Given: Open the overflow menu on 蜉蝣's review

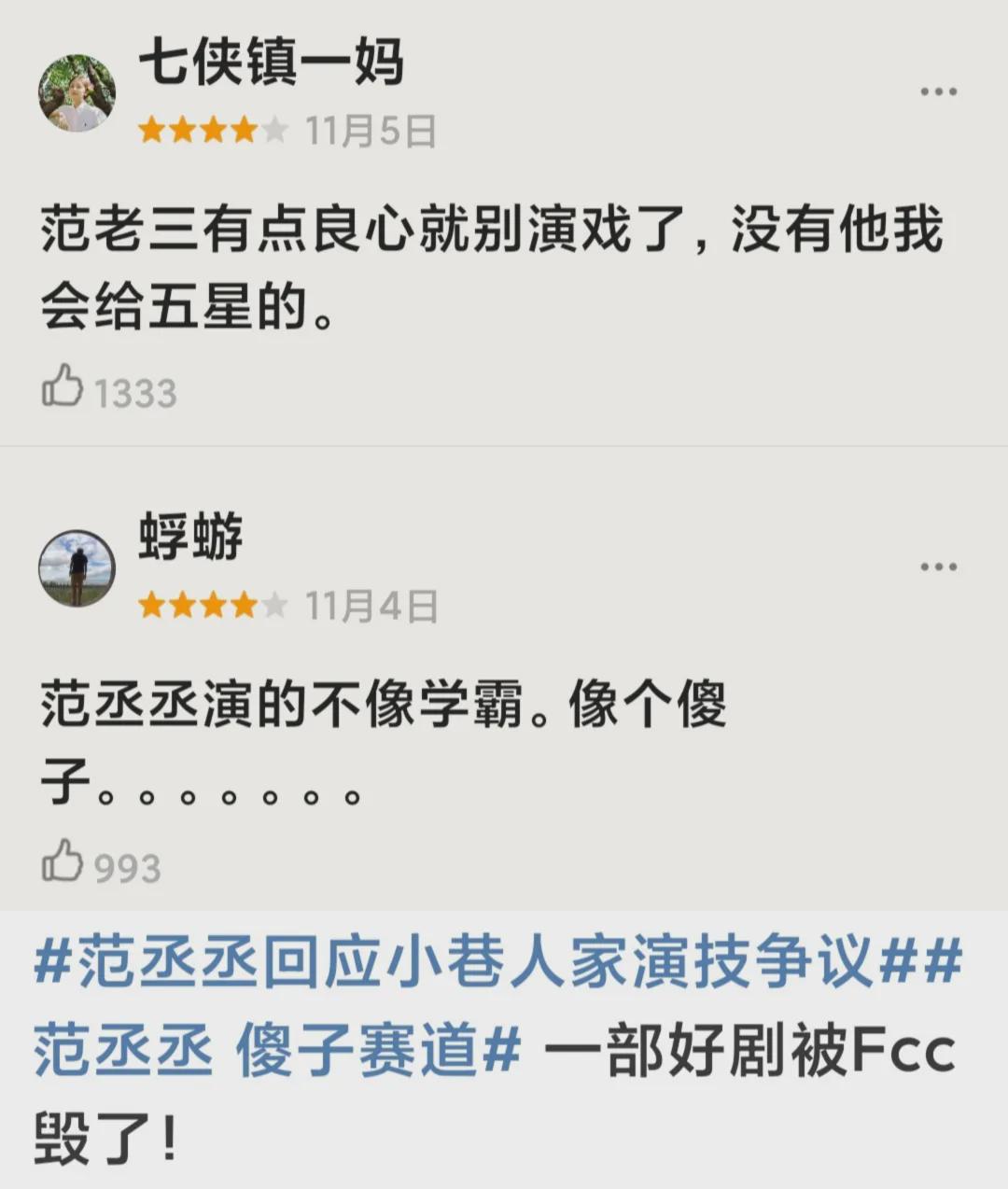Looking at the screenshot, I should [938, 567].
